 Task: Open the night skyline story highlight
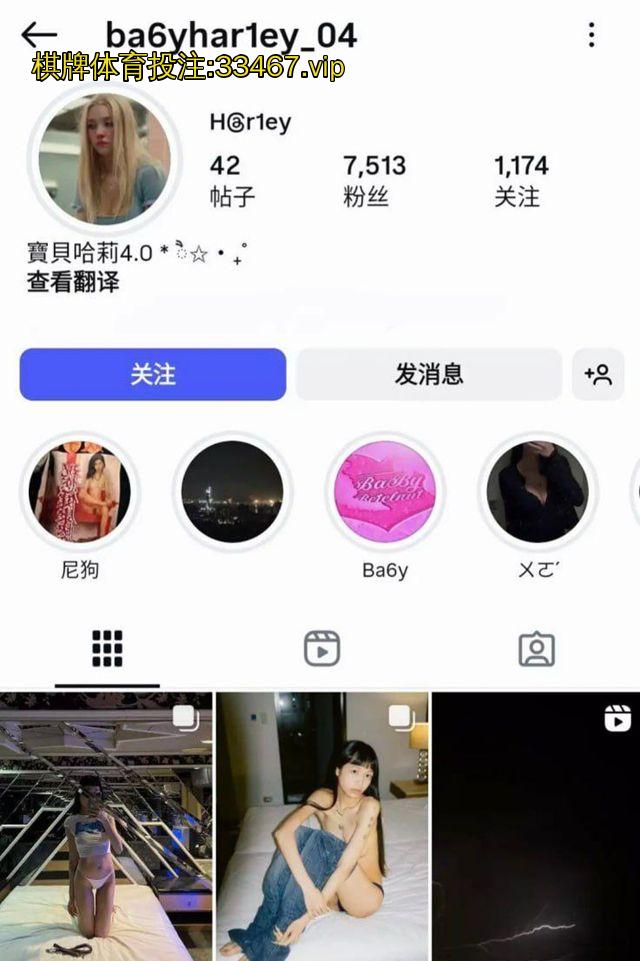coord(232,492)
